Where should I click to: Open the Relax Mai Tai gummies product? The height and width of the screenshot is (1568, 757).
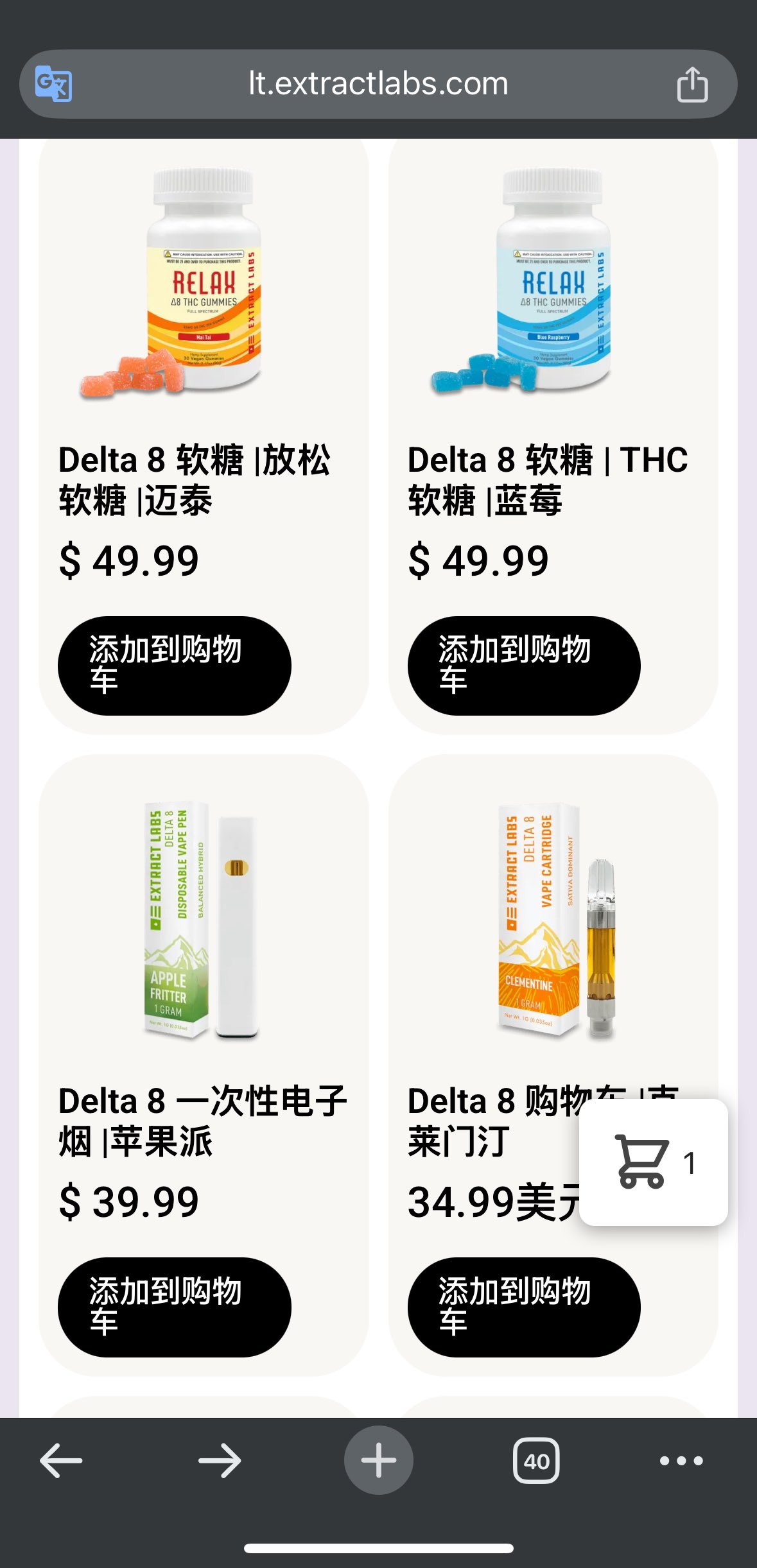coord(194,479)
